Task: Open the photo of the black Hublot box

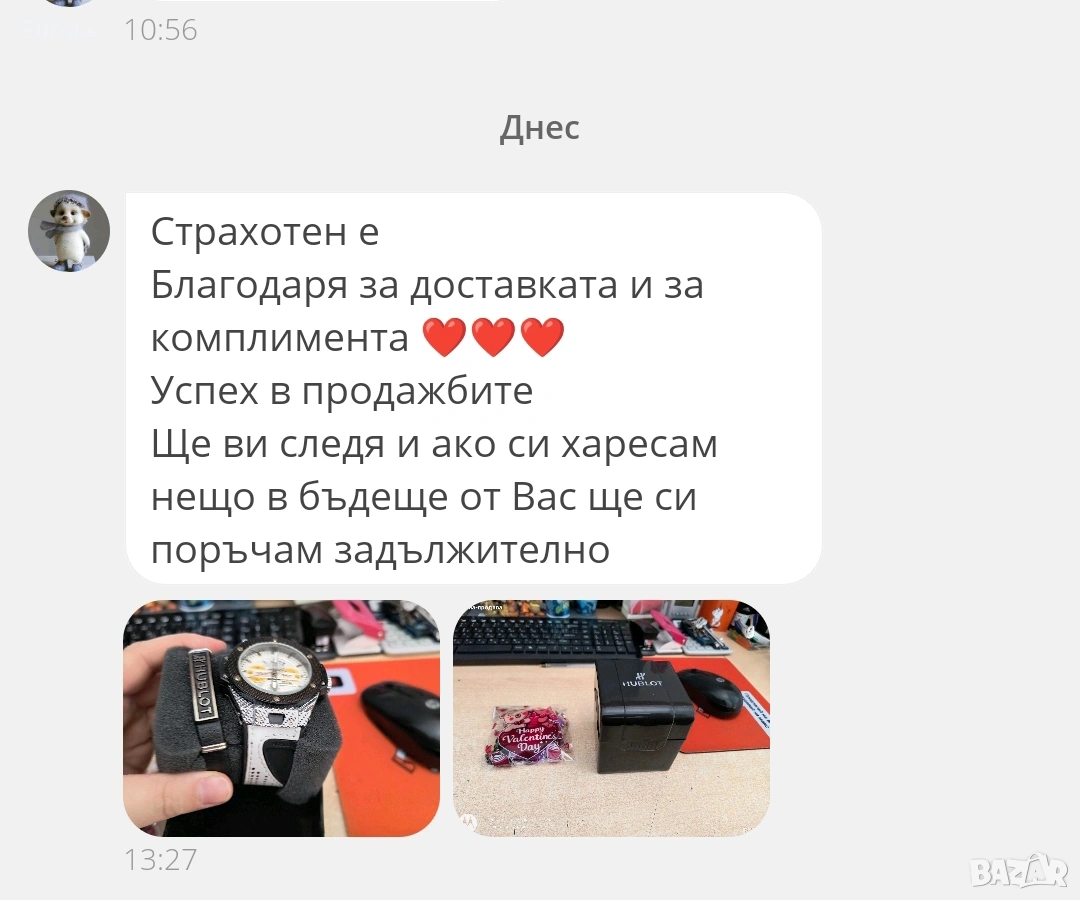Action: coord(611,718)
